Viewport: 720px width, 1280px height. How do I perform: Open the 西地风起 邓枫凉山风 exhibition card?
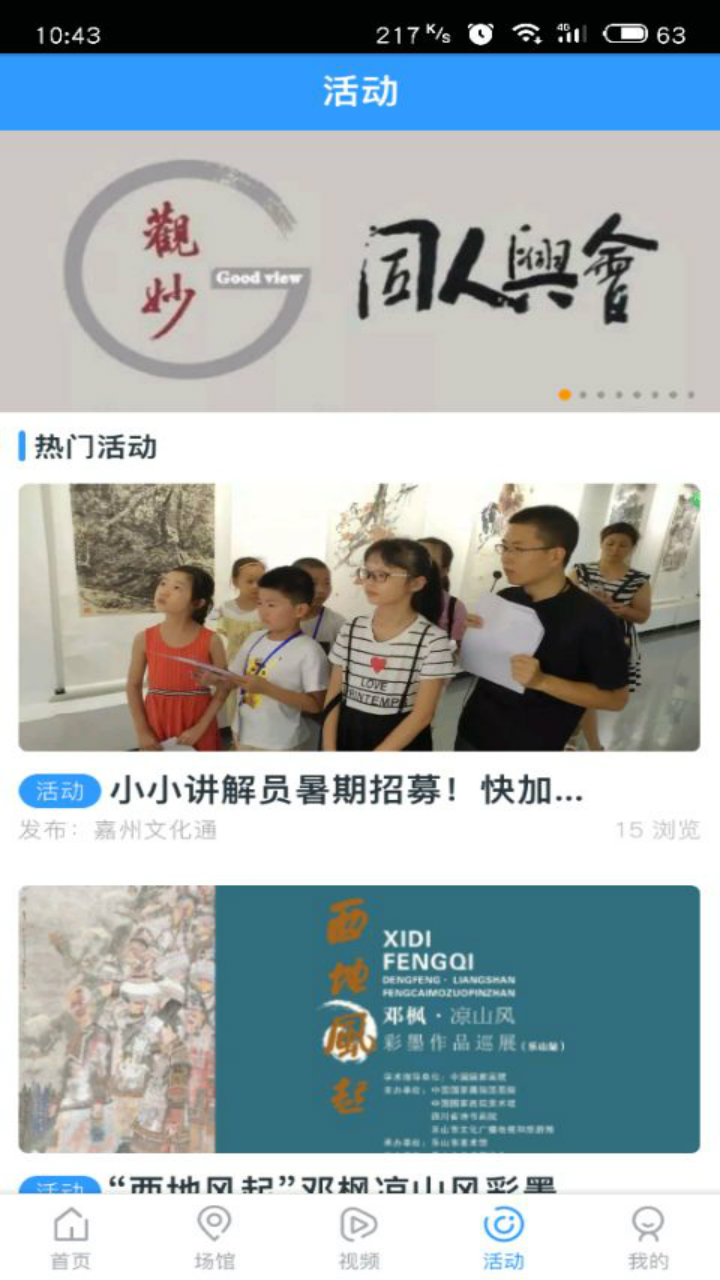[x=359, y=1018]
